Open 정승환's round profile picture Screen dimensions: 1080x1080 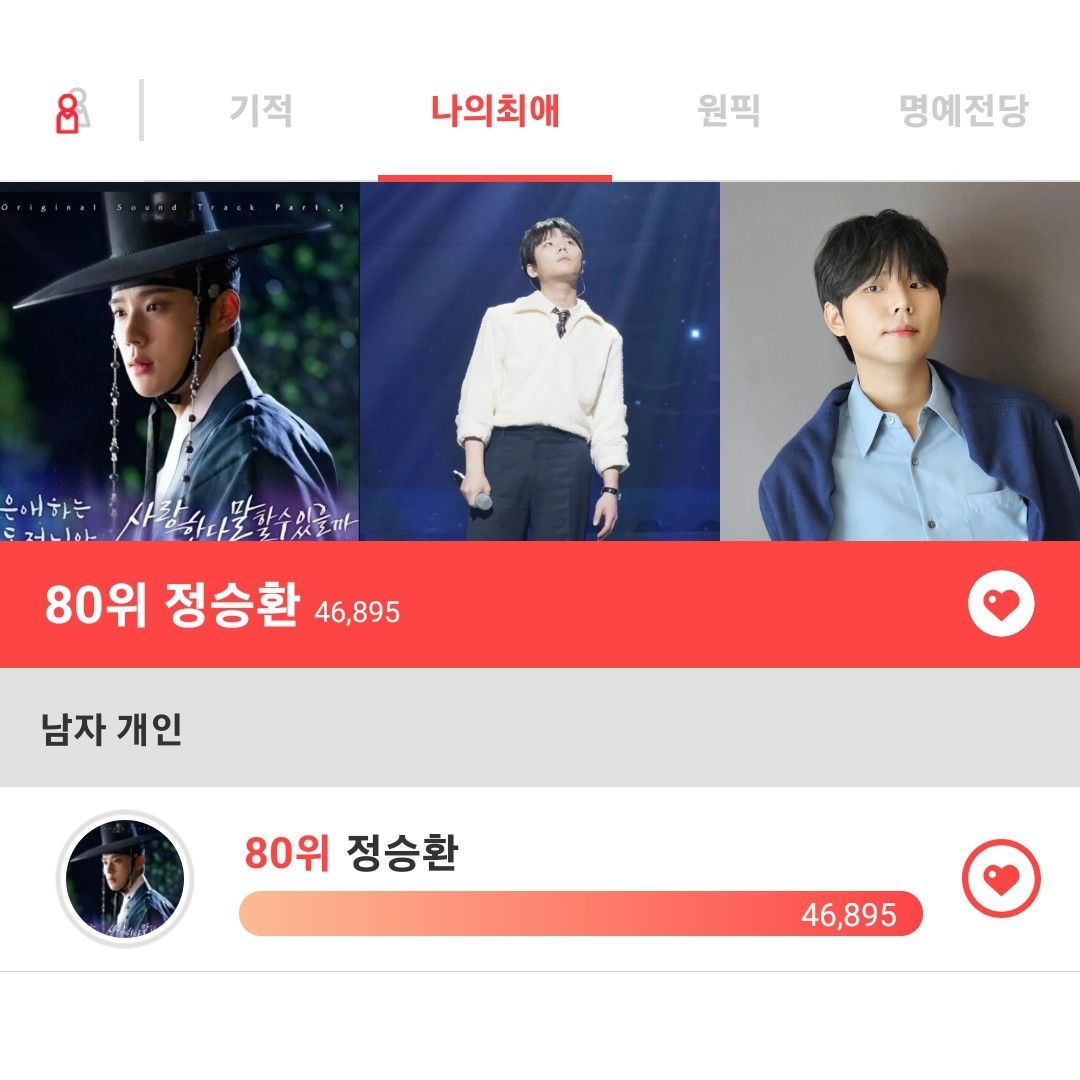(125, 879)
